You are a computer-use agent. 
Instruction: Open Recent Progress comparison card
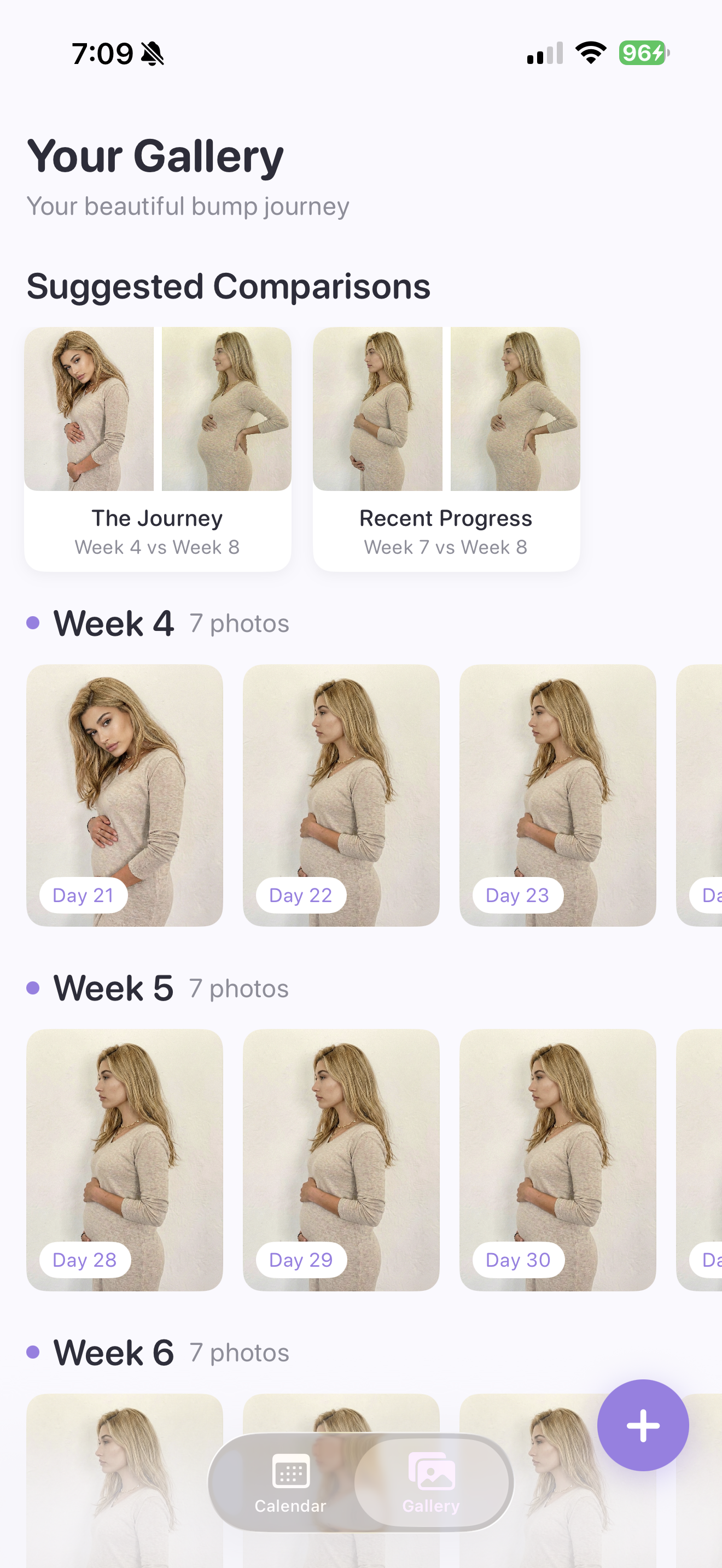click(446, 449)
